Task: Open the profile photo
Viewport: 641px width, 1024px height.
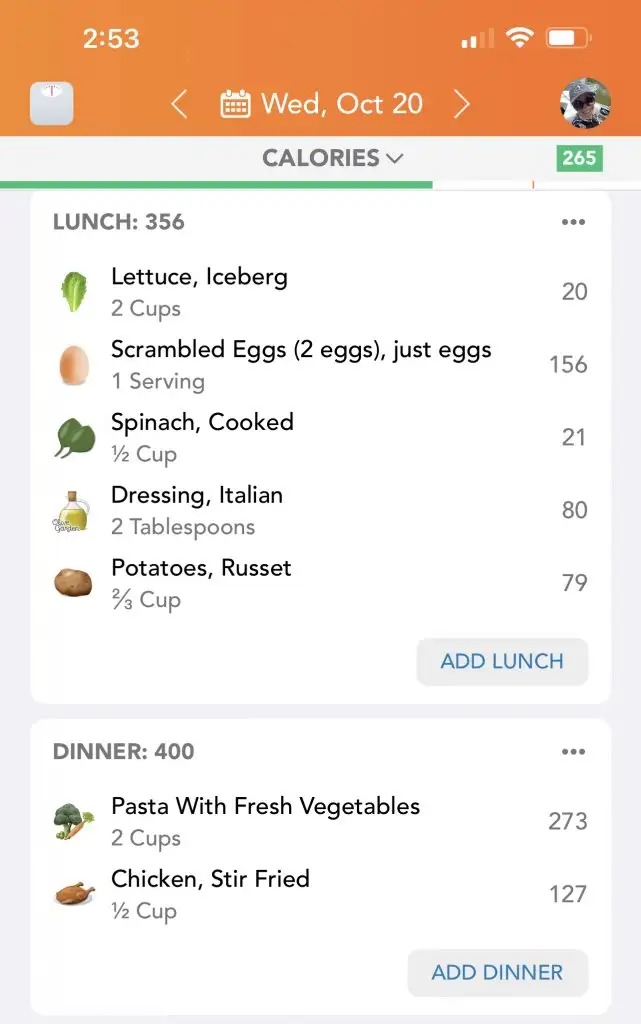Action: point(585,104)
